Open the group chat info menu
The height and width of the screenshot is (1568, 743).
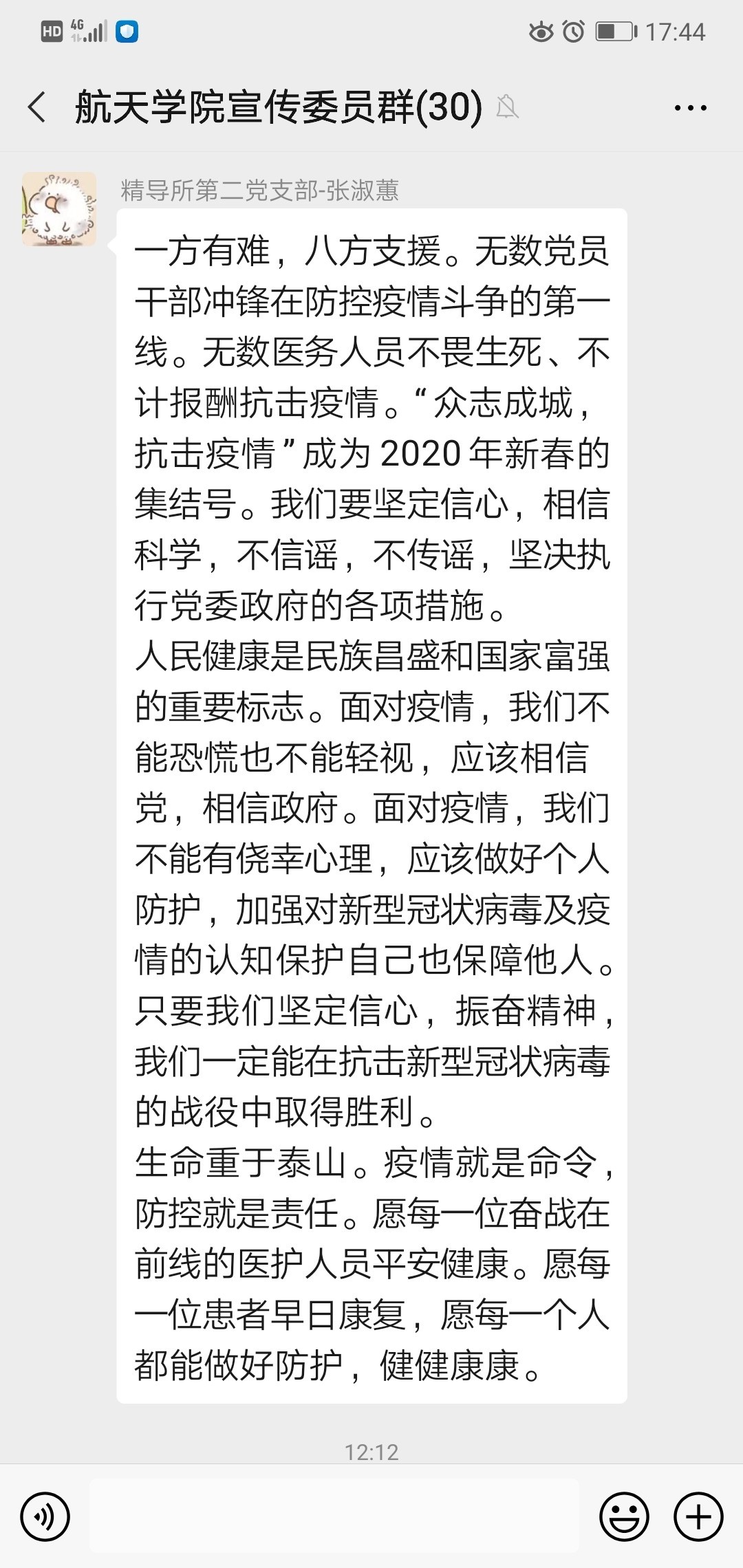coord(690,108)
